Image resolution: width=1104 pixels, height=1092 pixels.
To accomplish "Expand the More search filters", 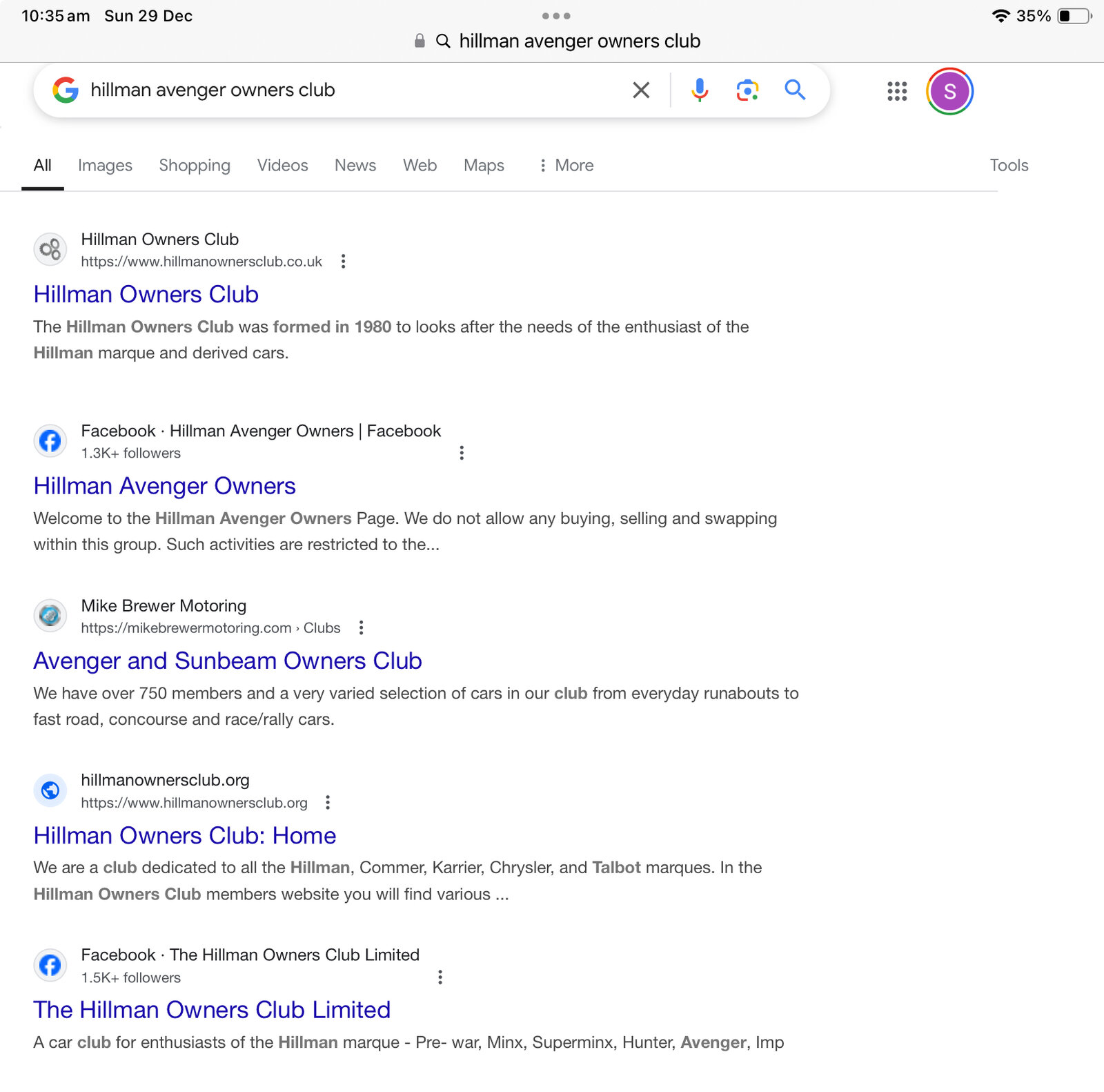I will coord(566,166).
